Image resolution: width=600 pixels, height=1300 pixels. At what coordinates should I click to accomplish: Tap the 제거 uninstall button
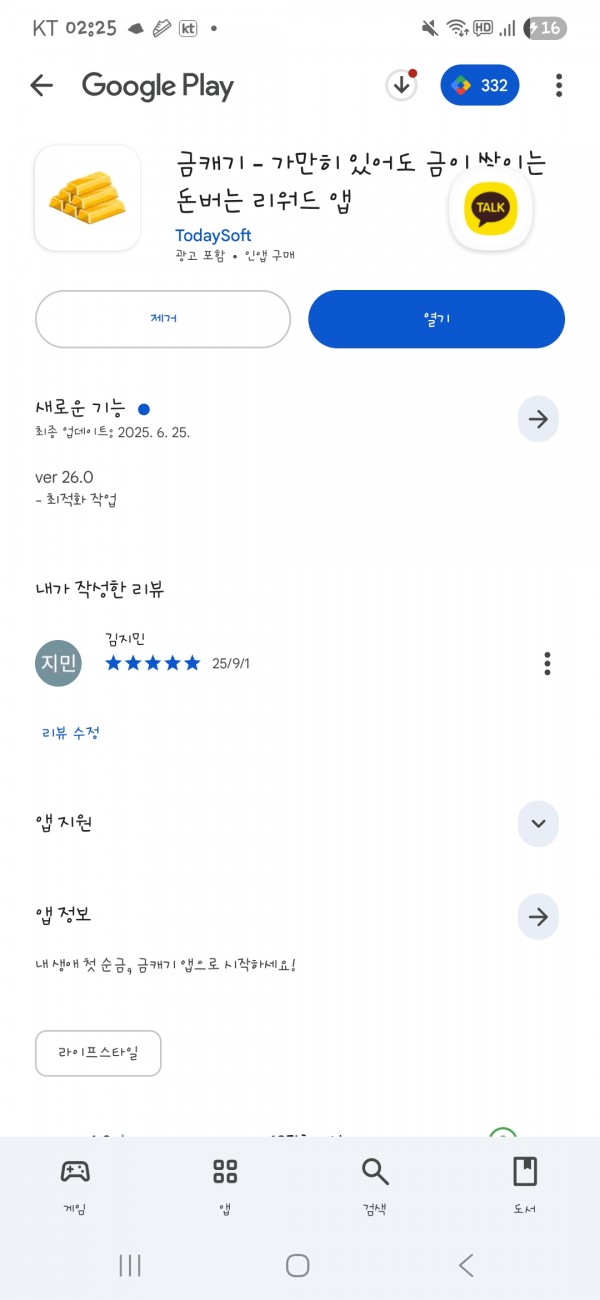pos(163,319)
